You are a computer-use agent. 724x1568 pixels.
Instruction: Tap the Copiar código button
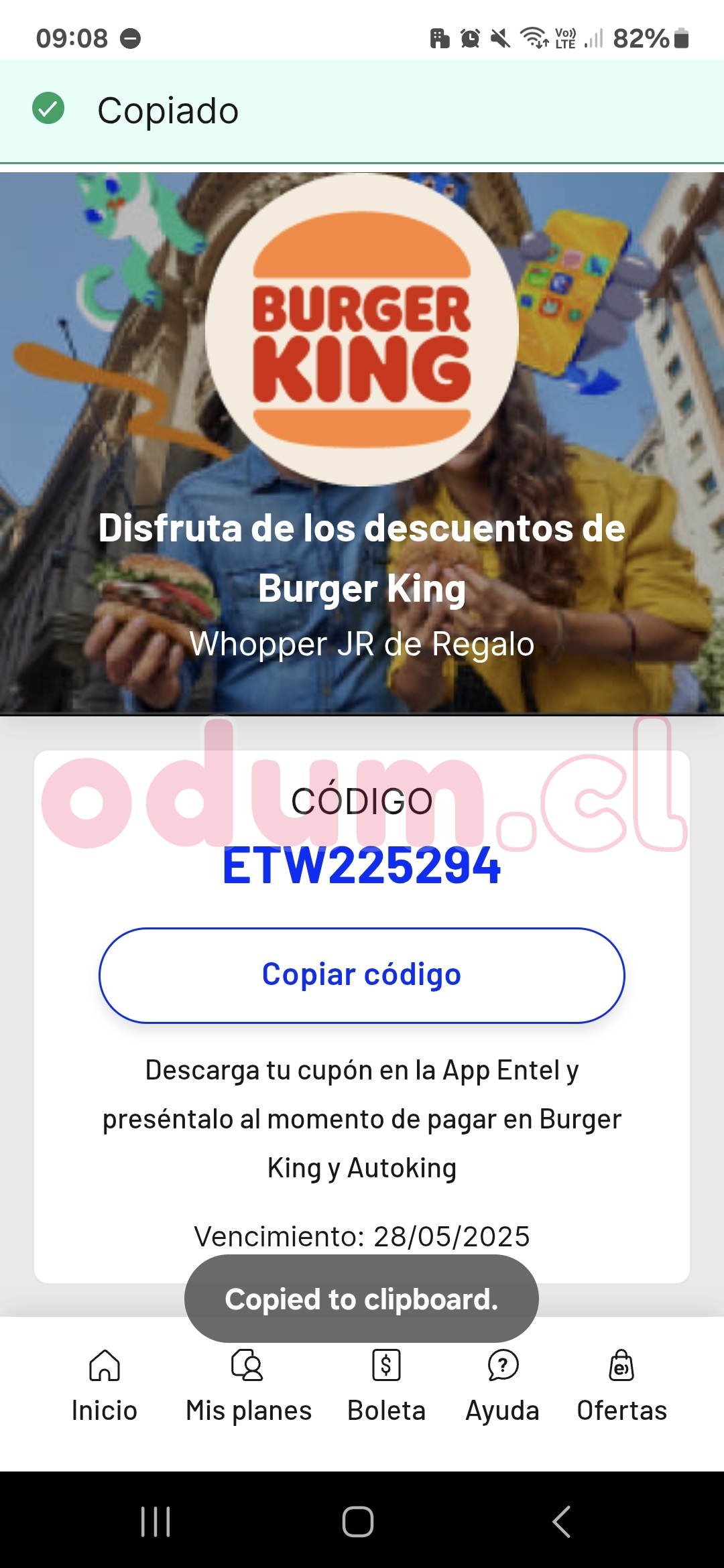(362, 975)
